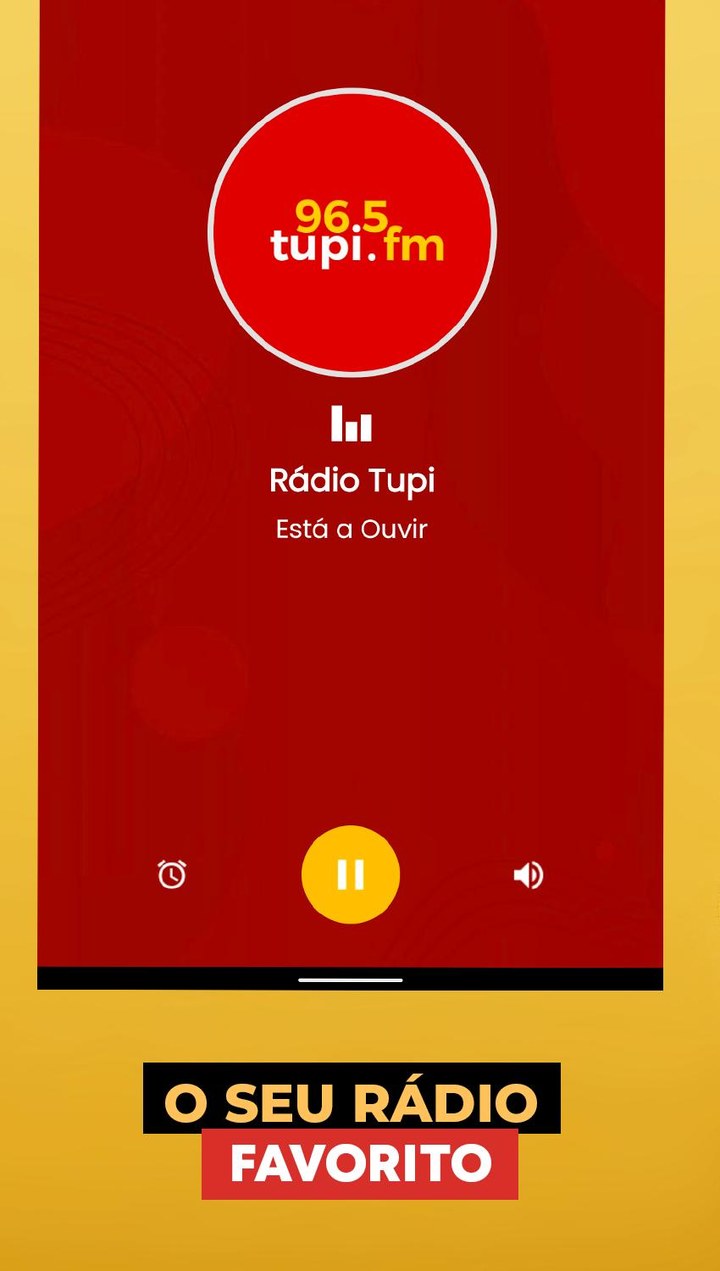
Task: Open volume controls via speaker icon
Action: (x=528, y=874)
